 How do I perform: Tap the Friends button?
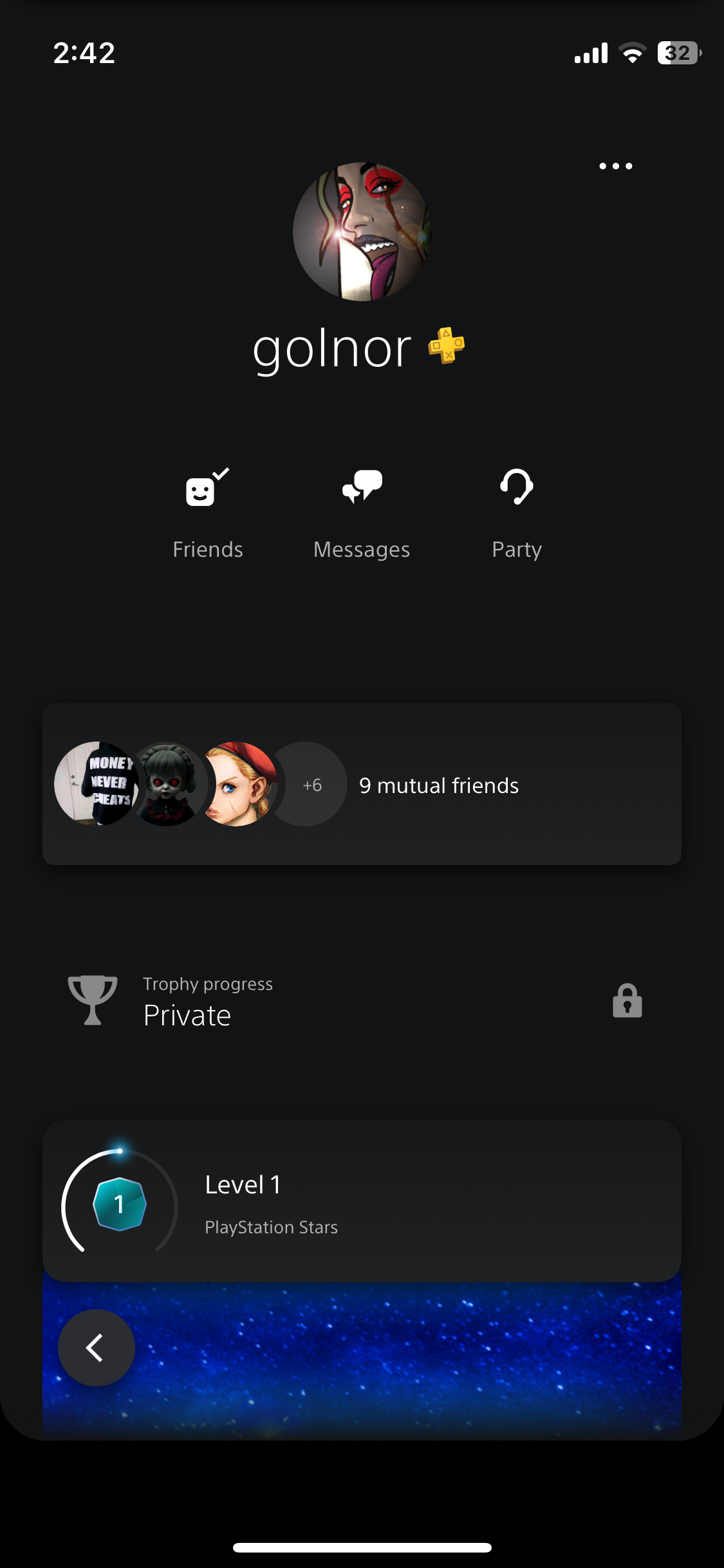tap(207, 512)
